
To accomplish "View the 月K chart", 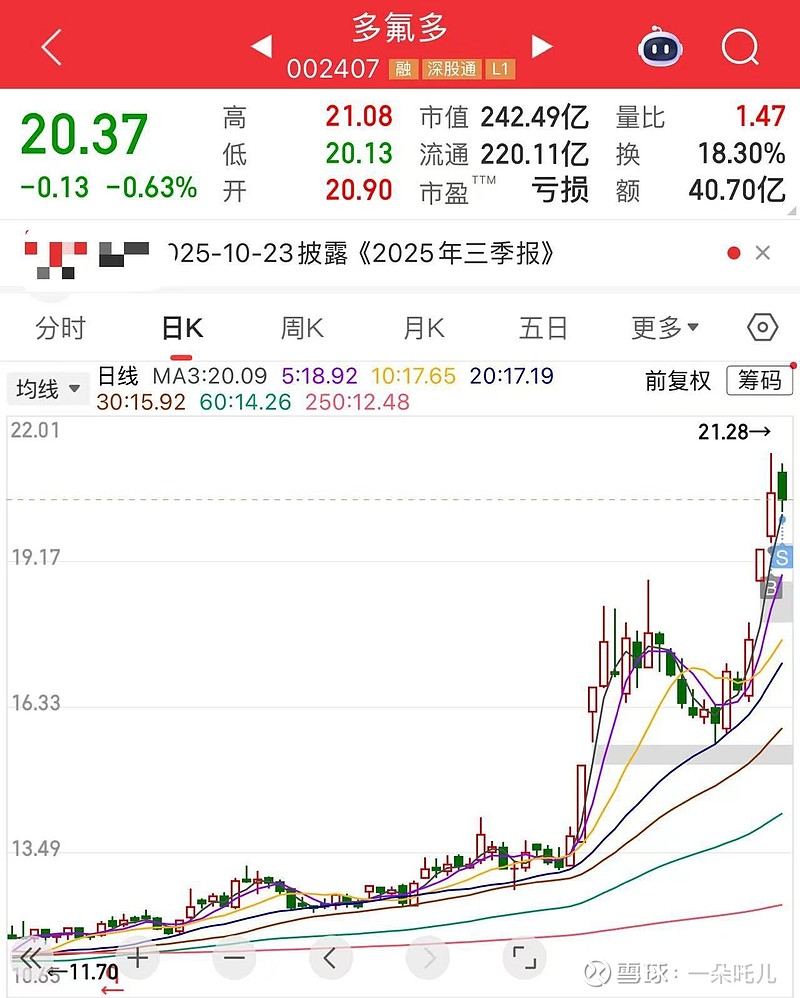I will point(423,328).
